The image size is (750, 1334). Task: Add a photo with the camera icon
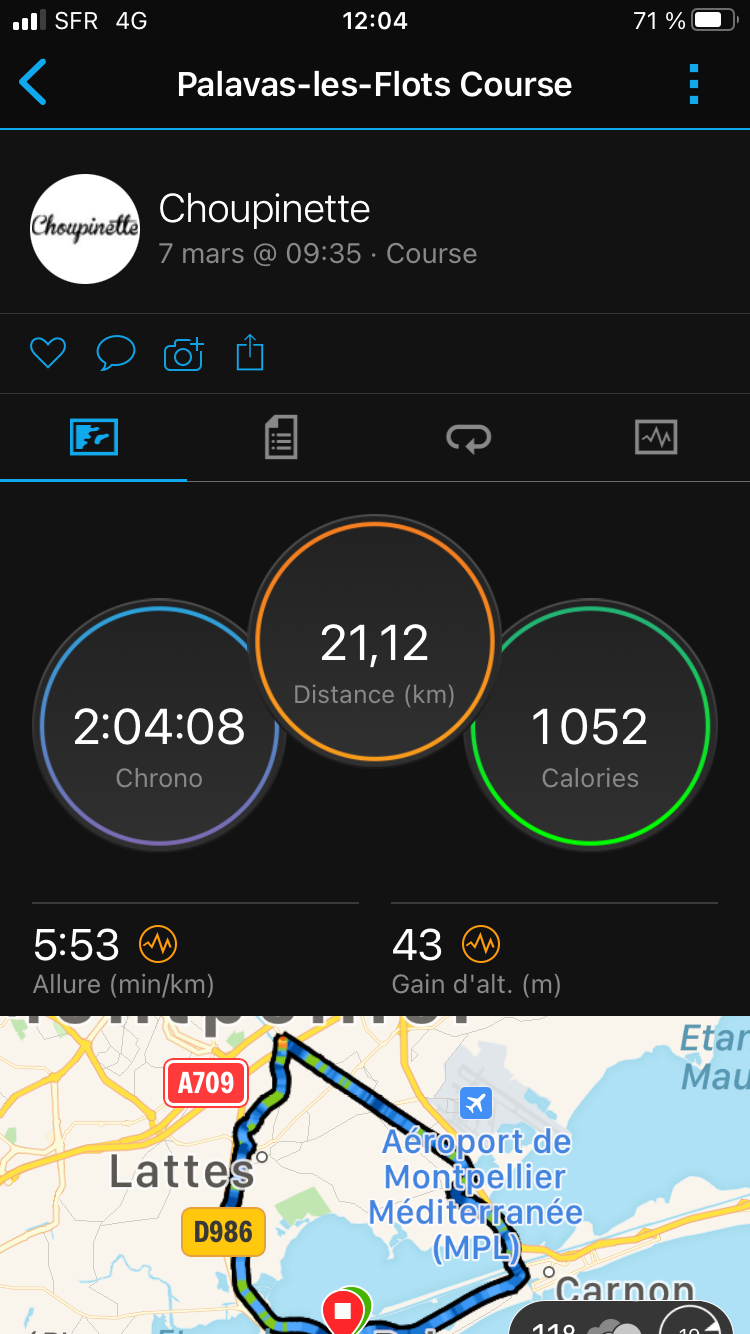coord(183,354)
